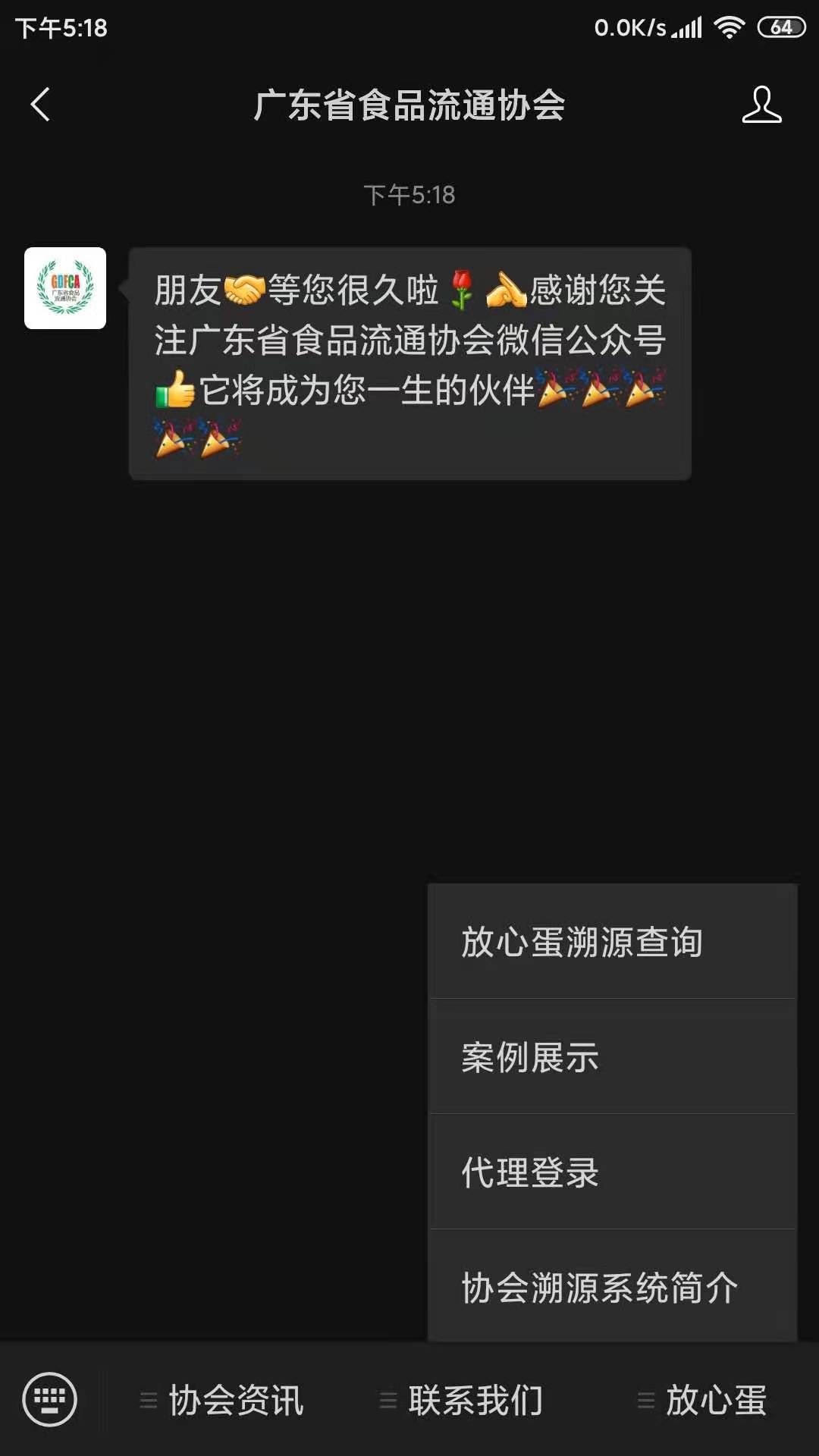The height and width of the screenshot is (1456, 819).
Task: Select 放心蛋溯源查询 from the popup menu
Action: pyautogui.click(x=613, y=942)
